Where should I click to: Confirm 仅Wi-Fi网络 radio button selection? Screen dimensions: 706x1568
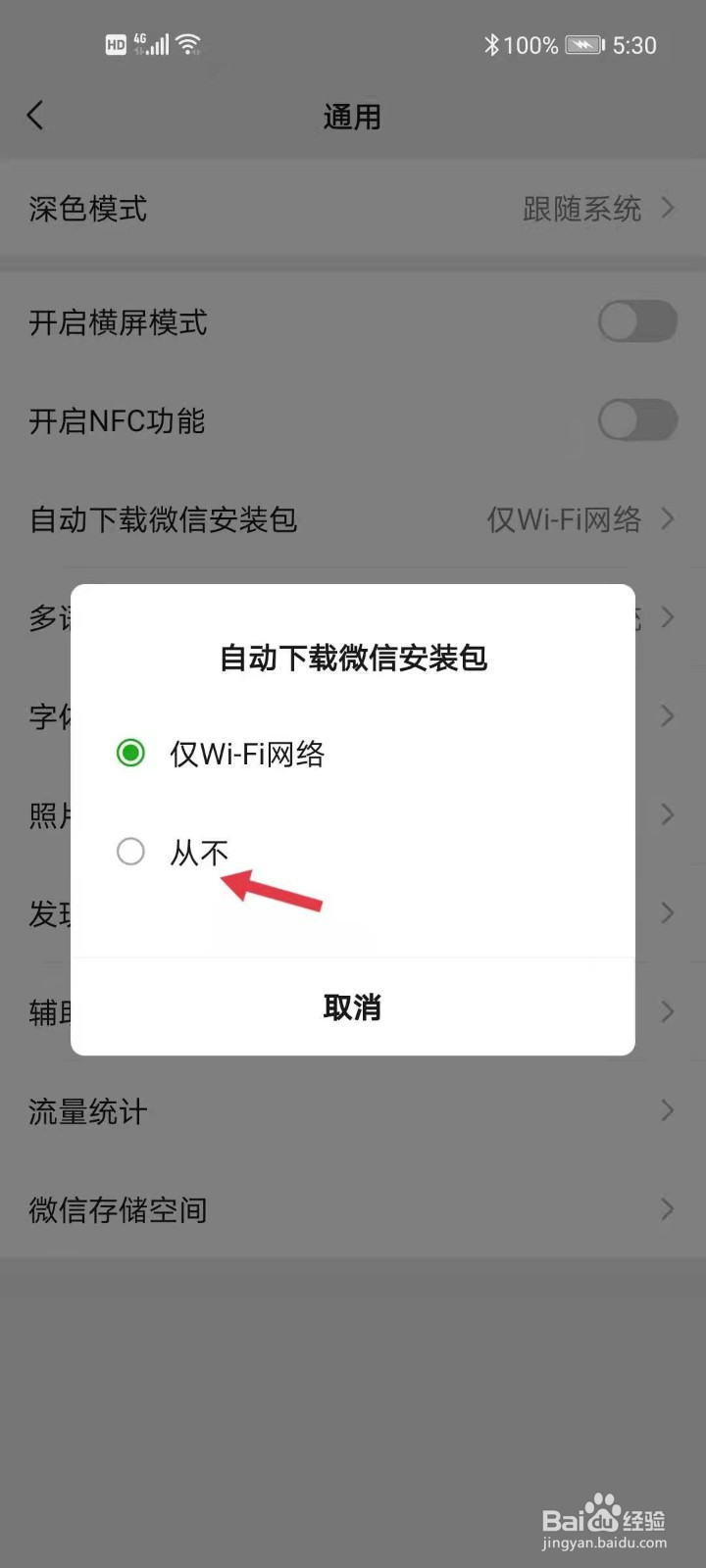point(130,754)
